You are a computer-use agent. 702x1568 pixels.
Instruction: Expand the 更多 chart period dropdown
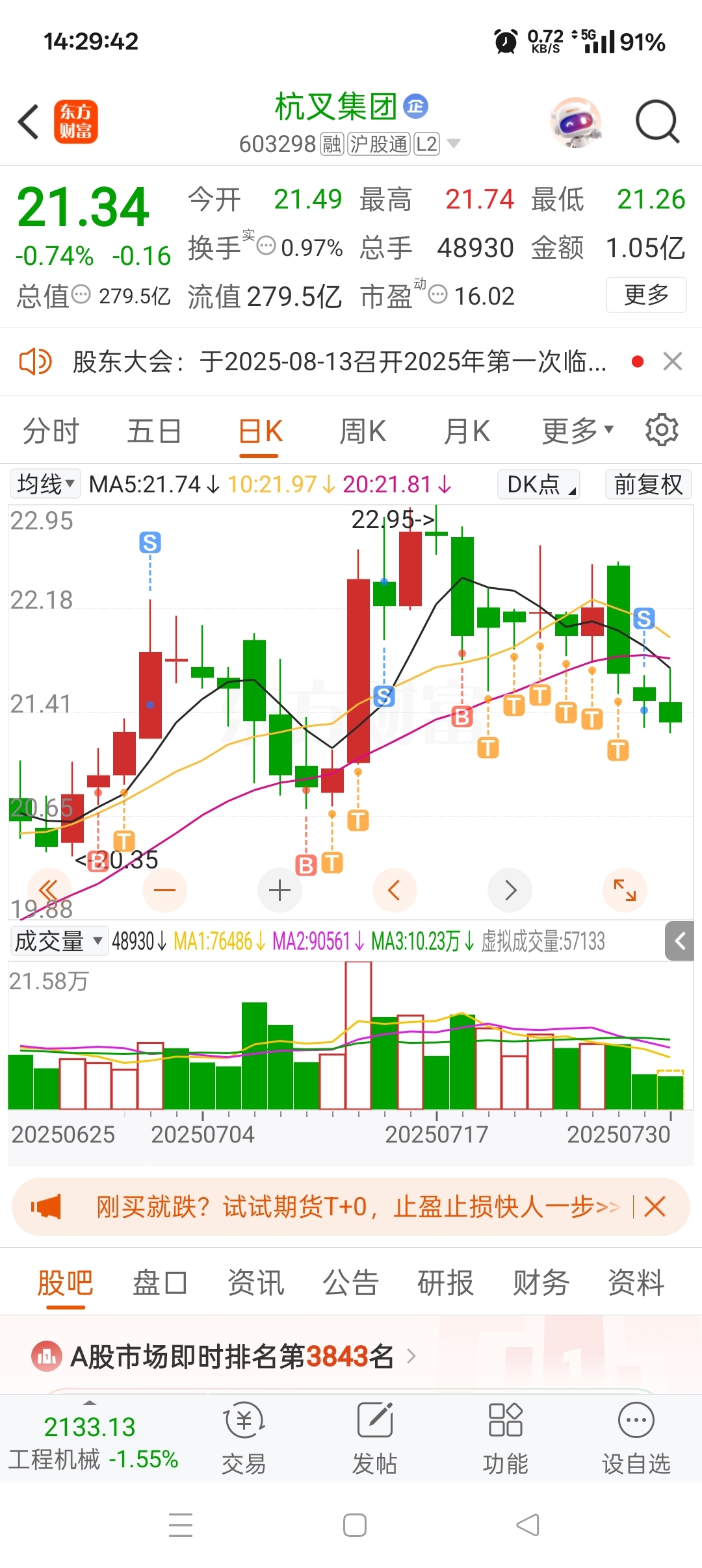coord(577,431)
